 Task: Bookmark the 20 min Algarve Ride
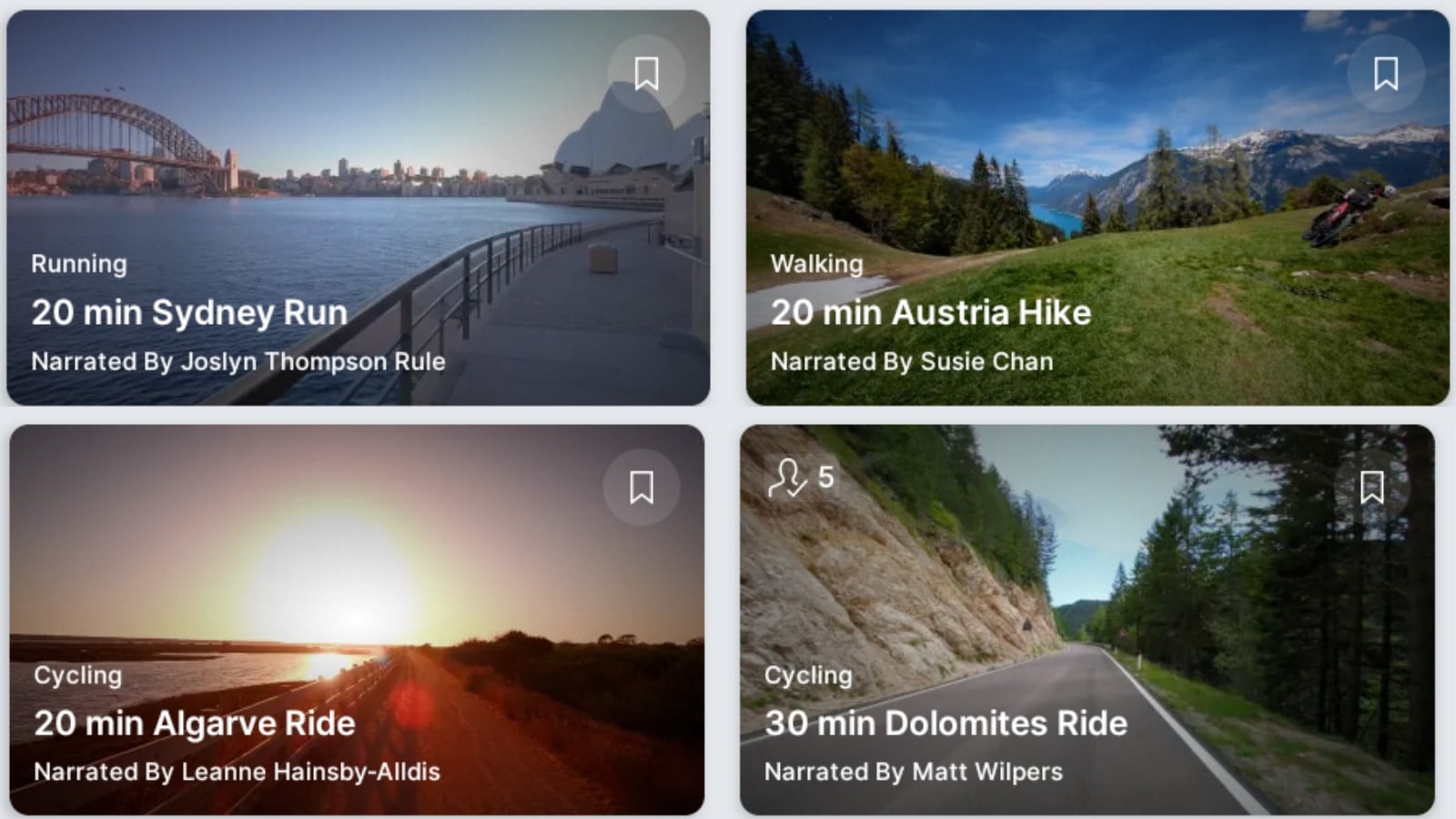pos(642,487)
